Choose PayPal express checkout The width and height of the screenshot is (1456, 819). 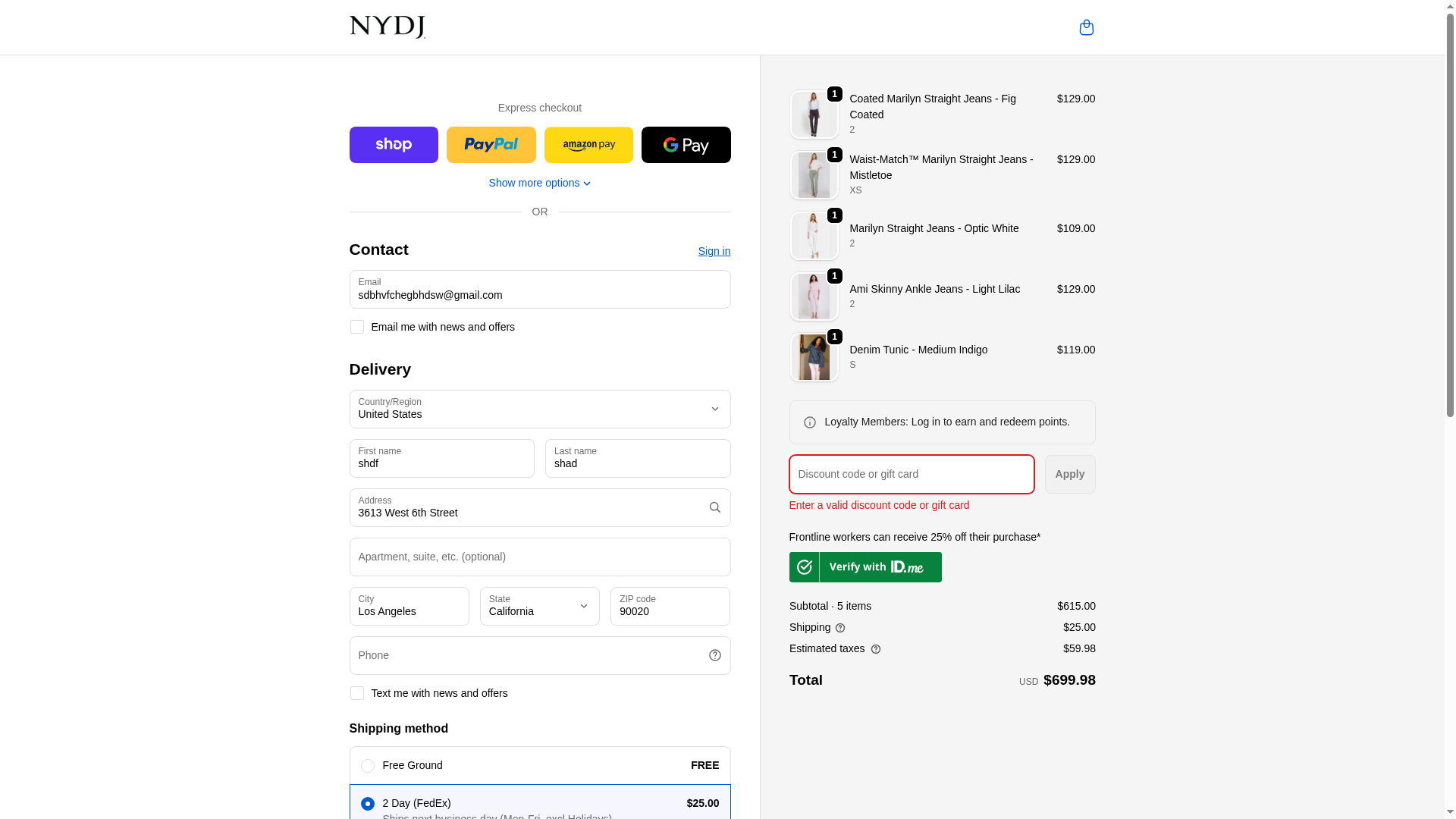pyautogui.click(x=491, y=145)
